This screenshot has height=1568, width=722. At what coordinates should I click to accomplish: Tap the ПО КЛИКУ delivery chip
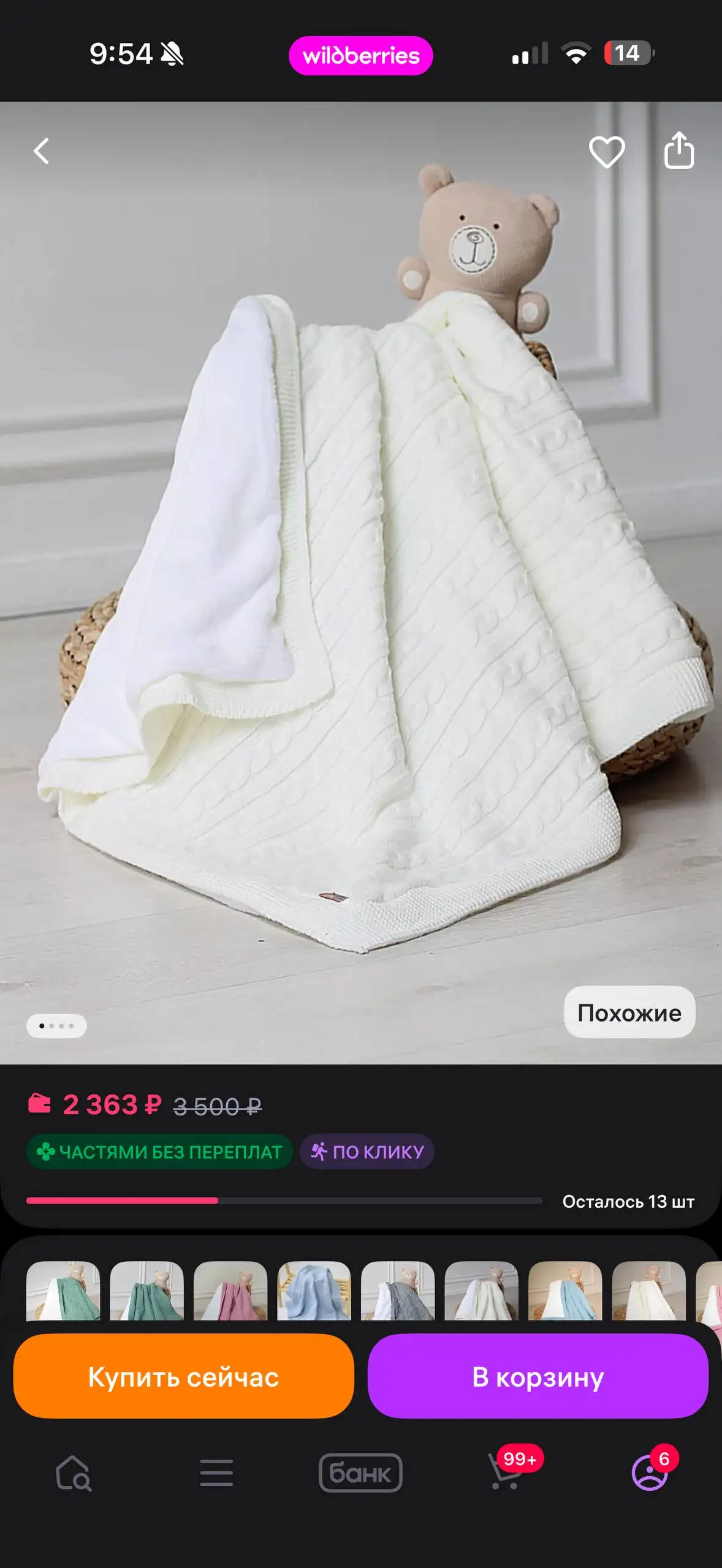point(367,1152)
